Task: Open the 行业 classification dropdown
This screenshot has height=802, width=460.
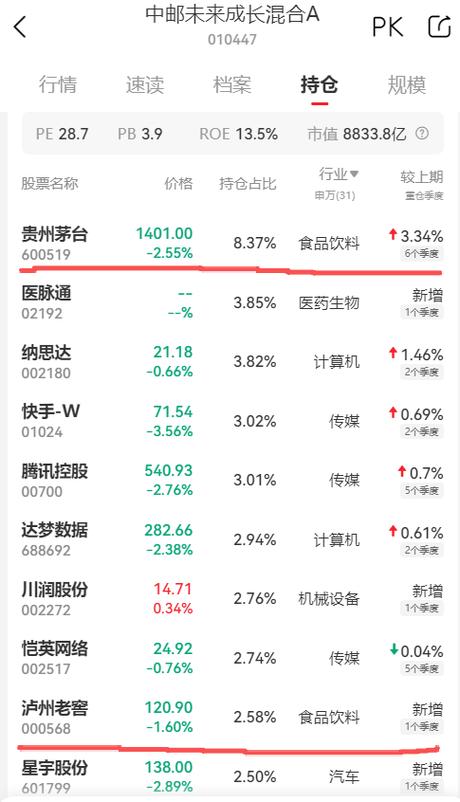Action: tap(338, 174)
